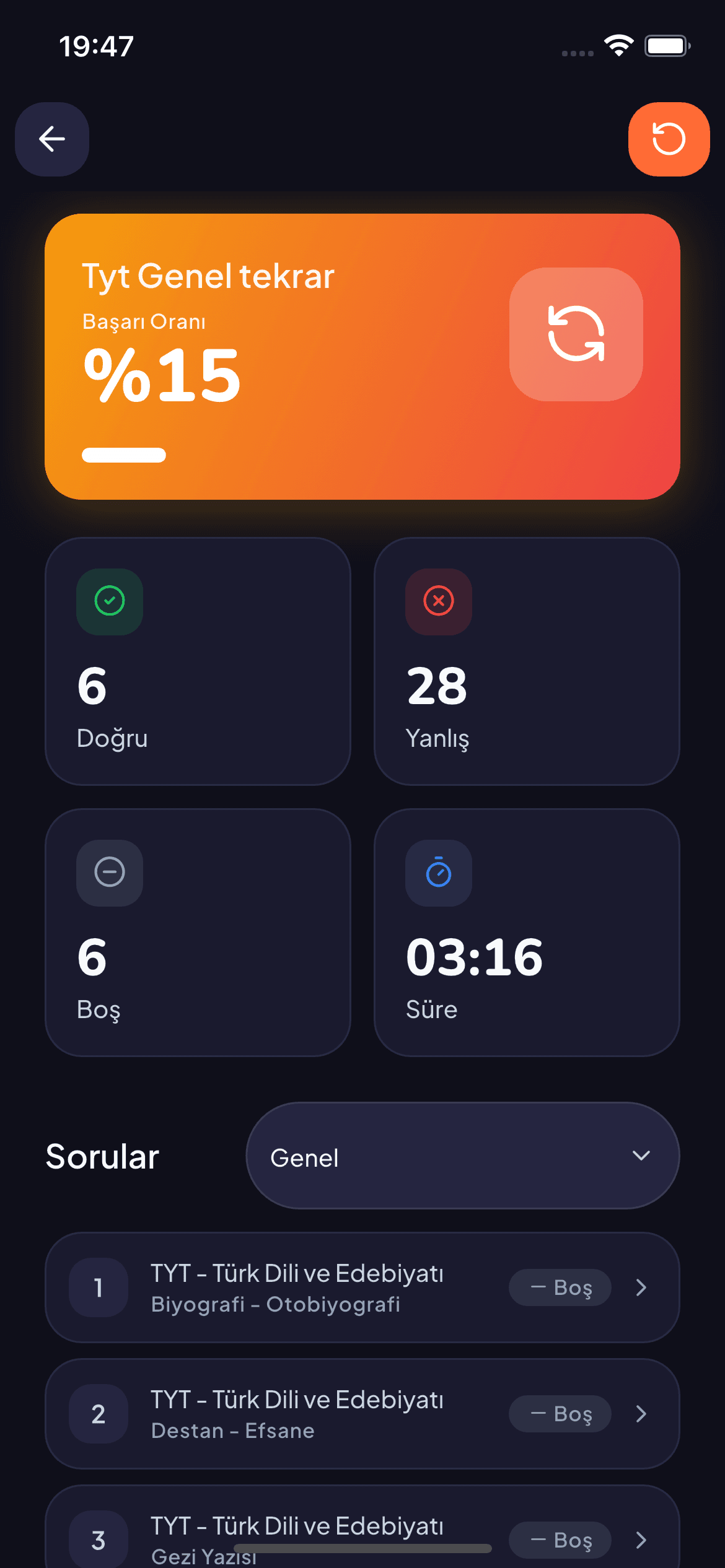Tap the orange restart button at top
Screen dimensions: 725x1568
click(669, 139)
